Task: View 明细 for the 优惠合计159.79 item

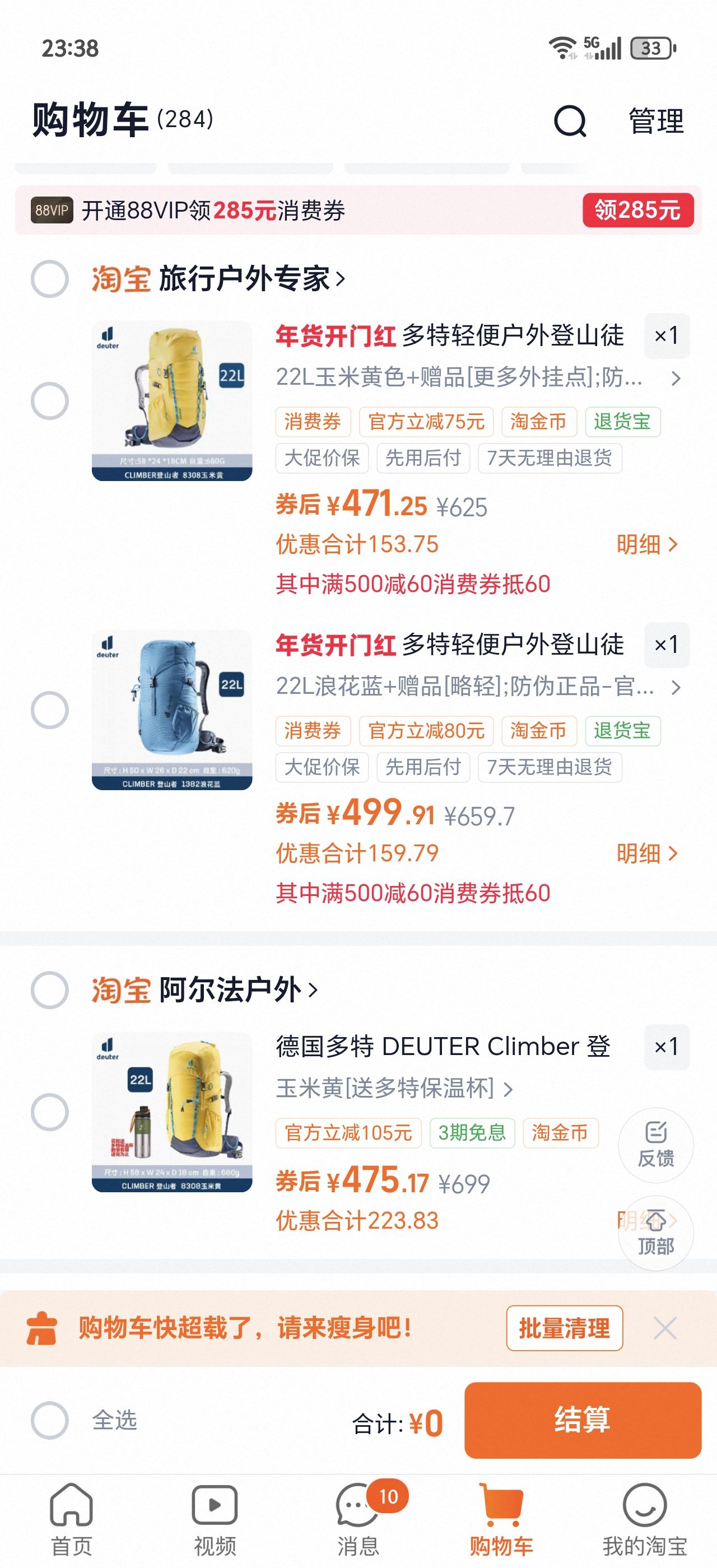Action: (646, 853)
